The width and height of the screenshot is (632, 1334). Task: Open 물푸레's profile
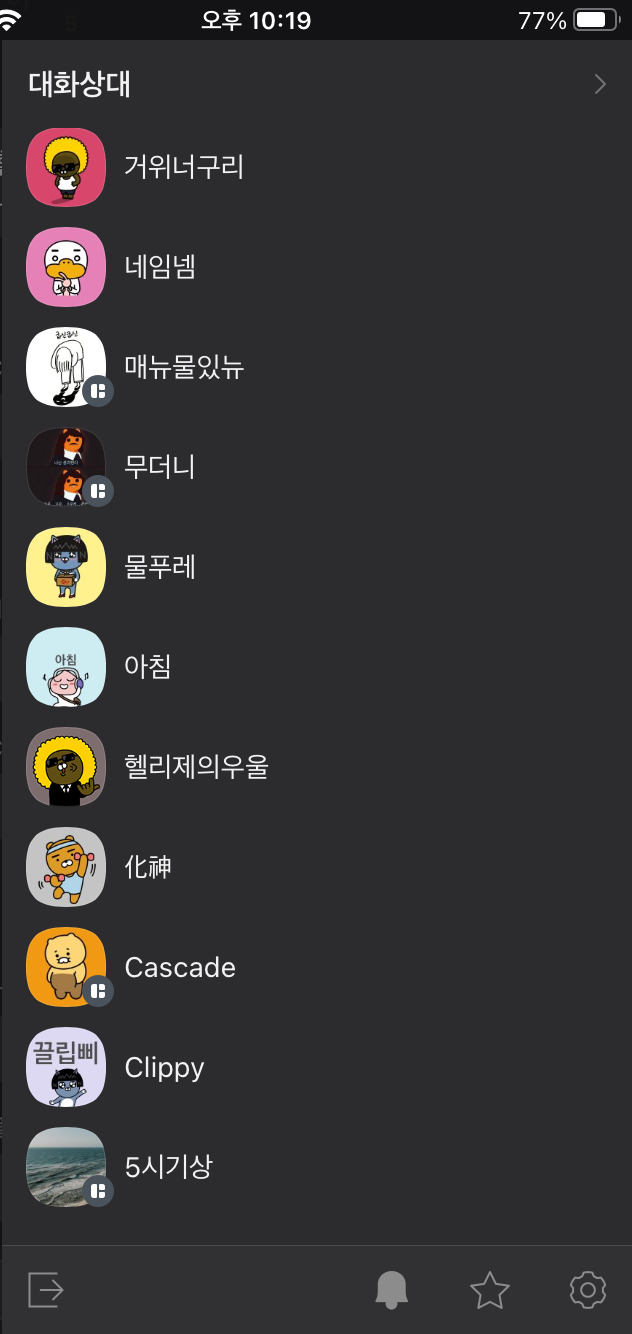(x=160, y=567)
